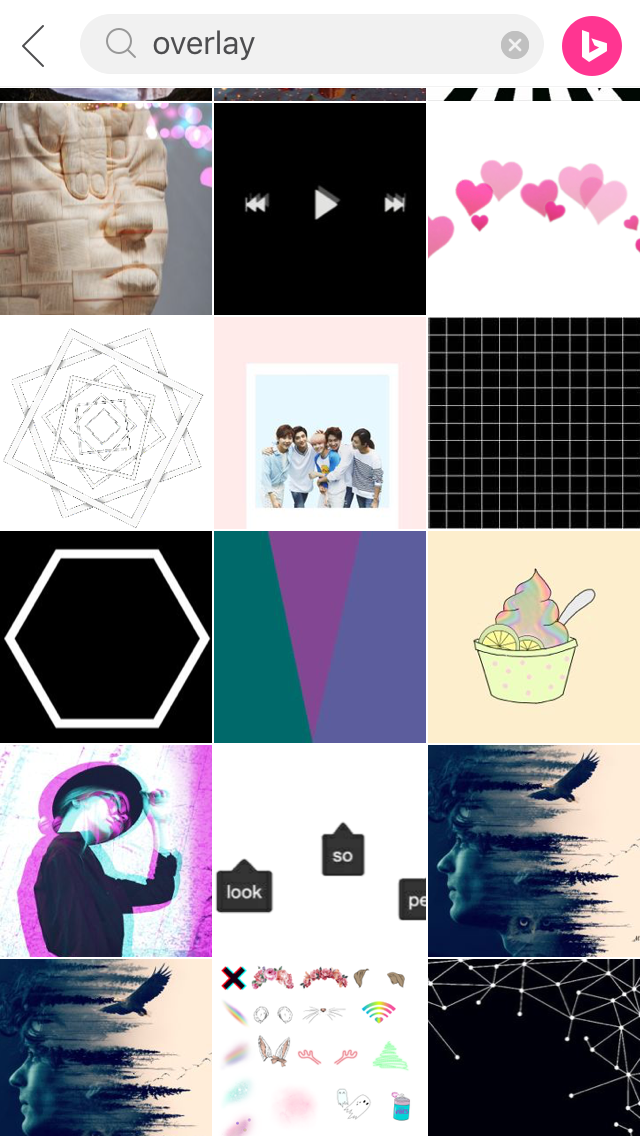Go back using the arrow
The height and width of the screenshot is (1136, 640).
33,46
